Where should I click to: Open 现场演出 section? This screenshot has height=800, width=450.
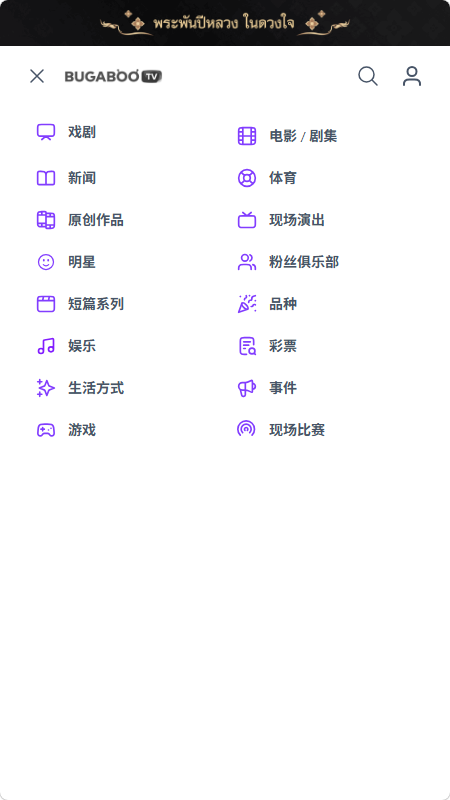click(x=281, y=220)
